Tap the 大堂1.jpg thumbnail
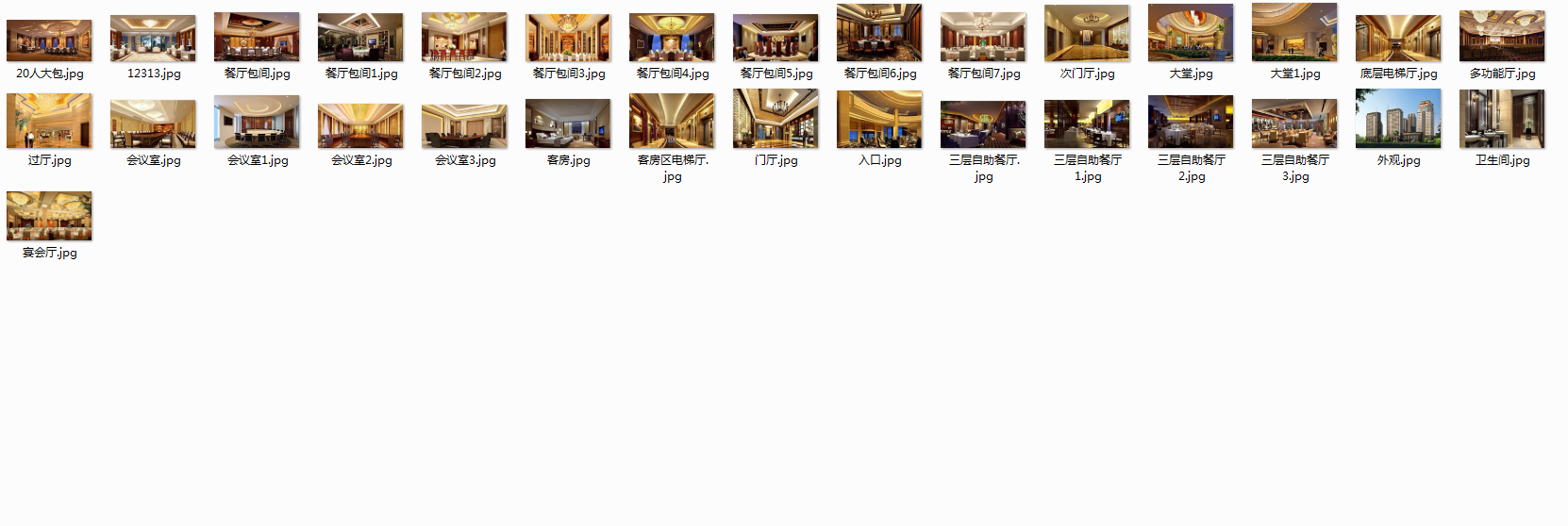1568x526 pixels. 1294,33
